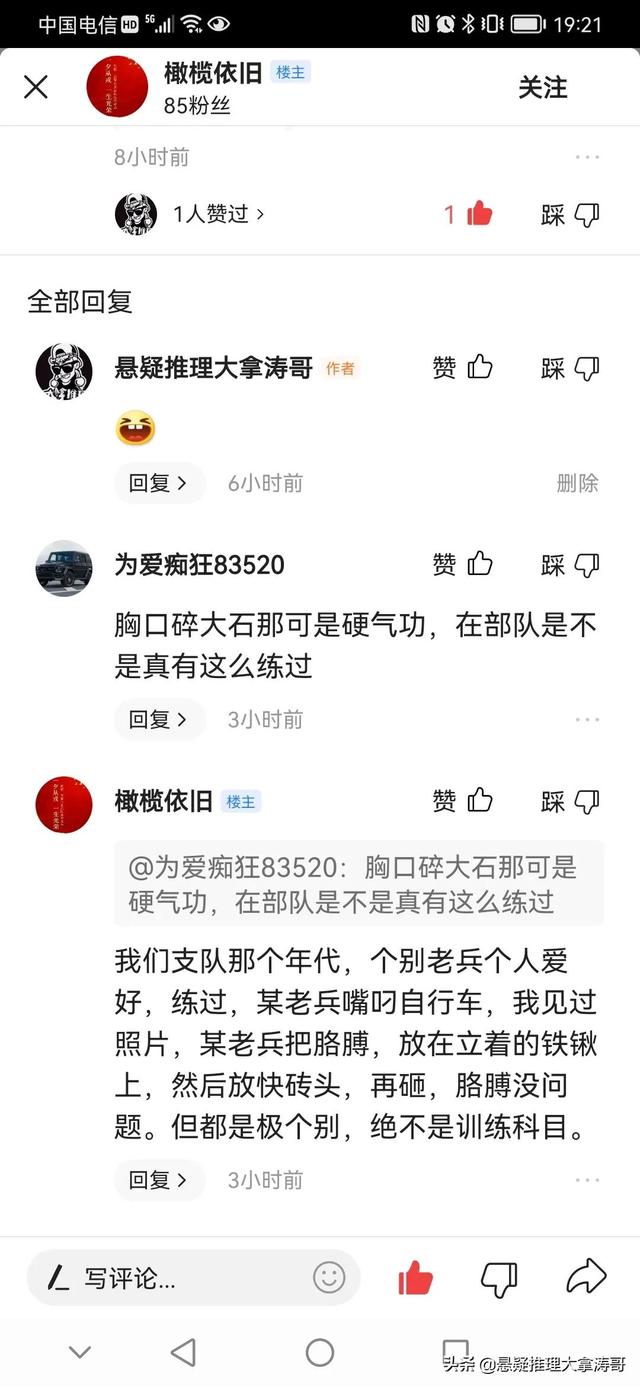Open the emoji picker in the comment bar
This screenshot has width=640, height=1387.
coord(329,1277)
